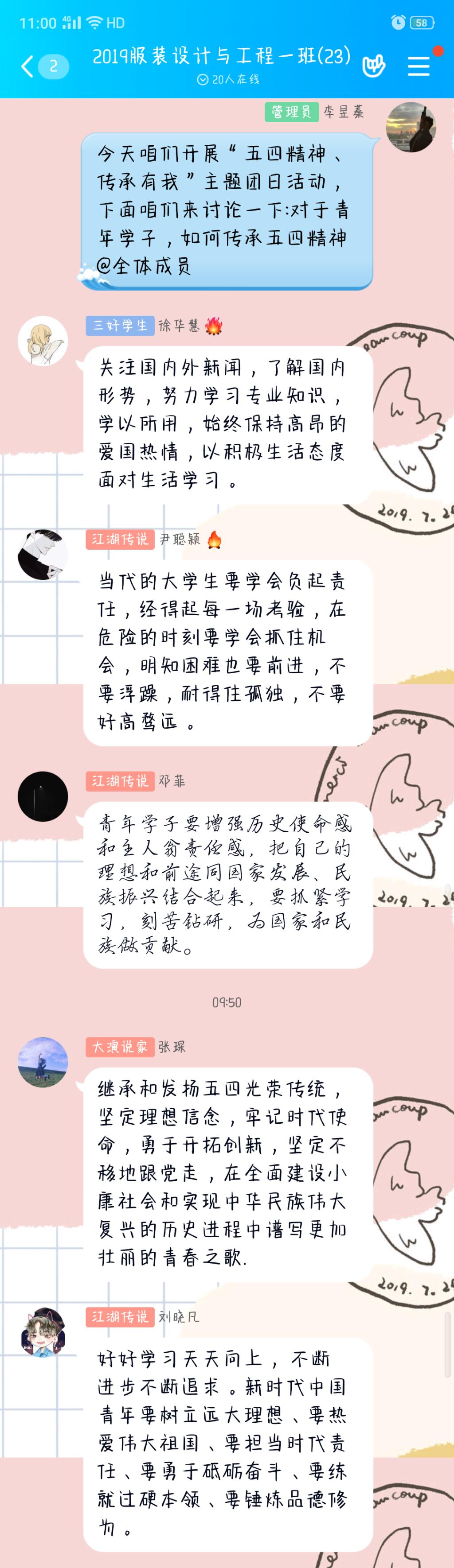Open the group menu icon
454x1568 pixels.
[x=419, y=66]
